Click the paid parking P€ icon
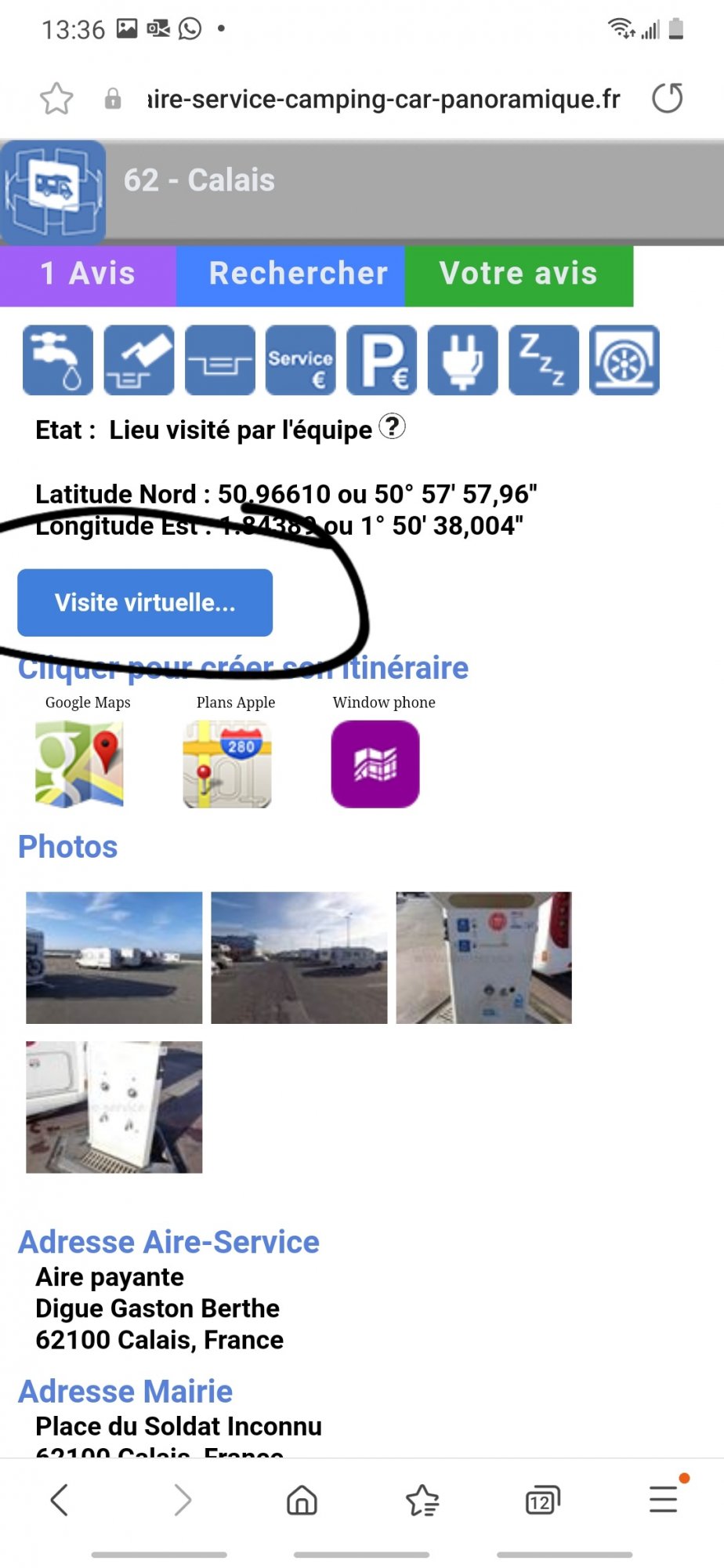Image resolution: width=724 pixels, height=1568 pixels. tap(382, 359)
